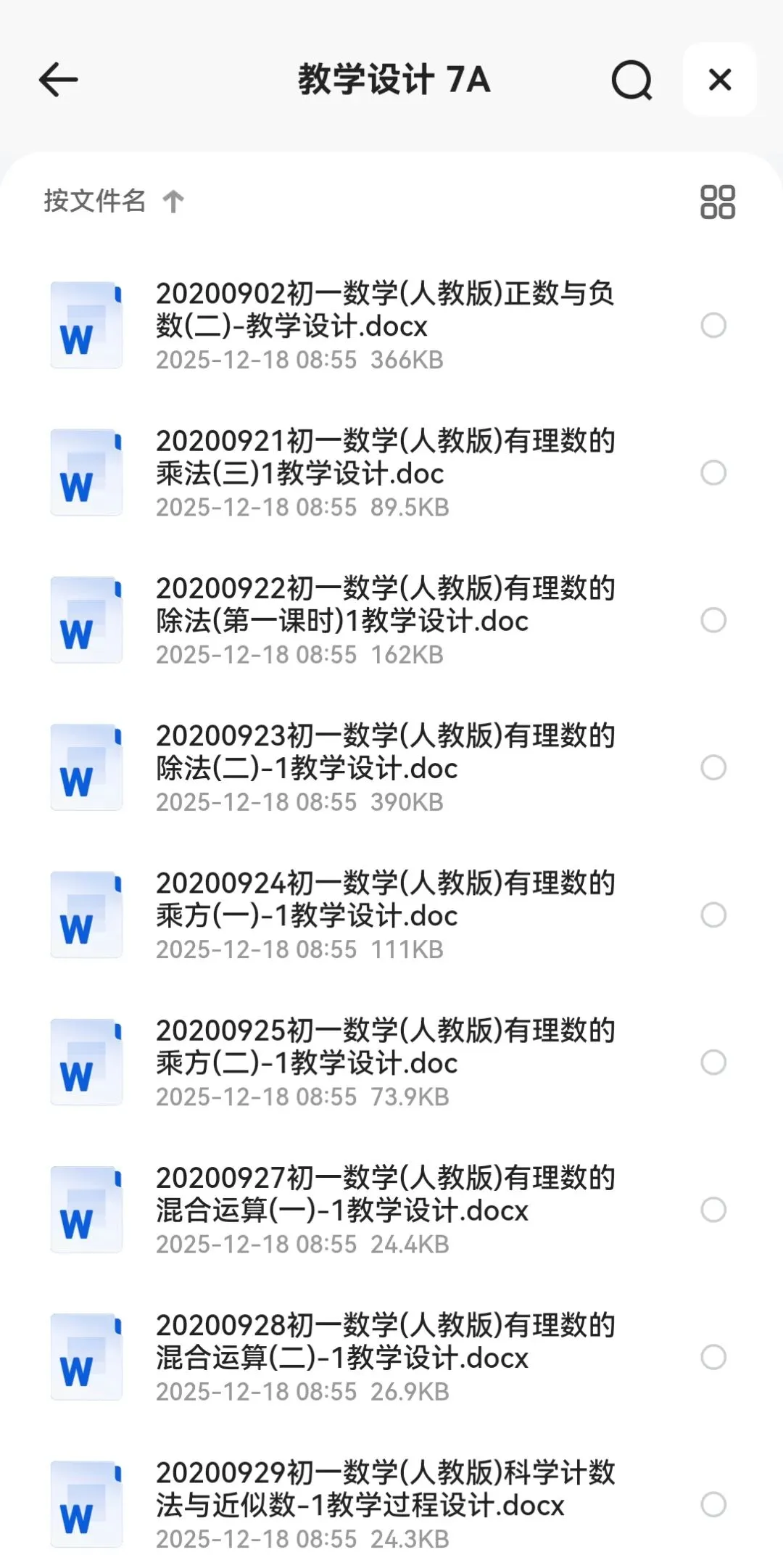The width and height of the screenshot is (783, 1568).
Task: Go back using the top-left arrow
Action: click(x=58, y=80)
